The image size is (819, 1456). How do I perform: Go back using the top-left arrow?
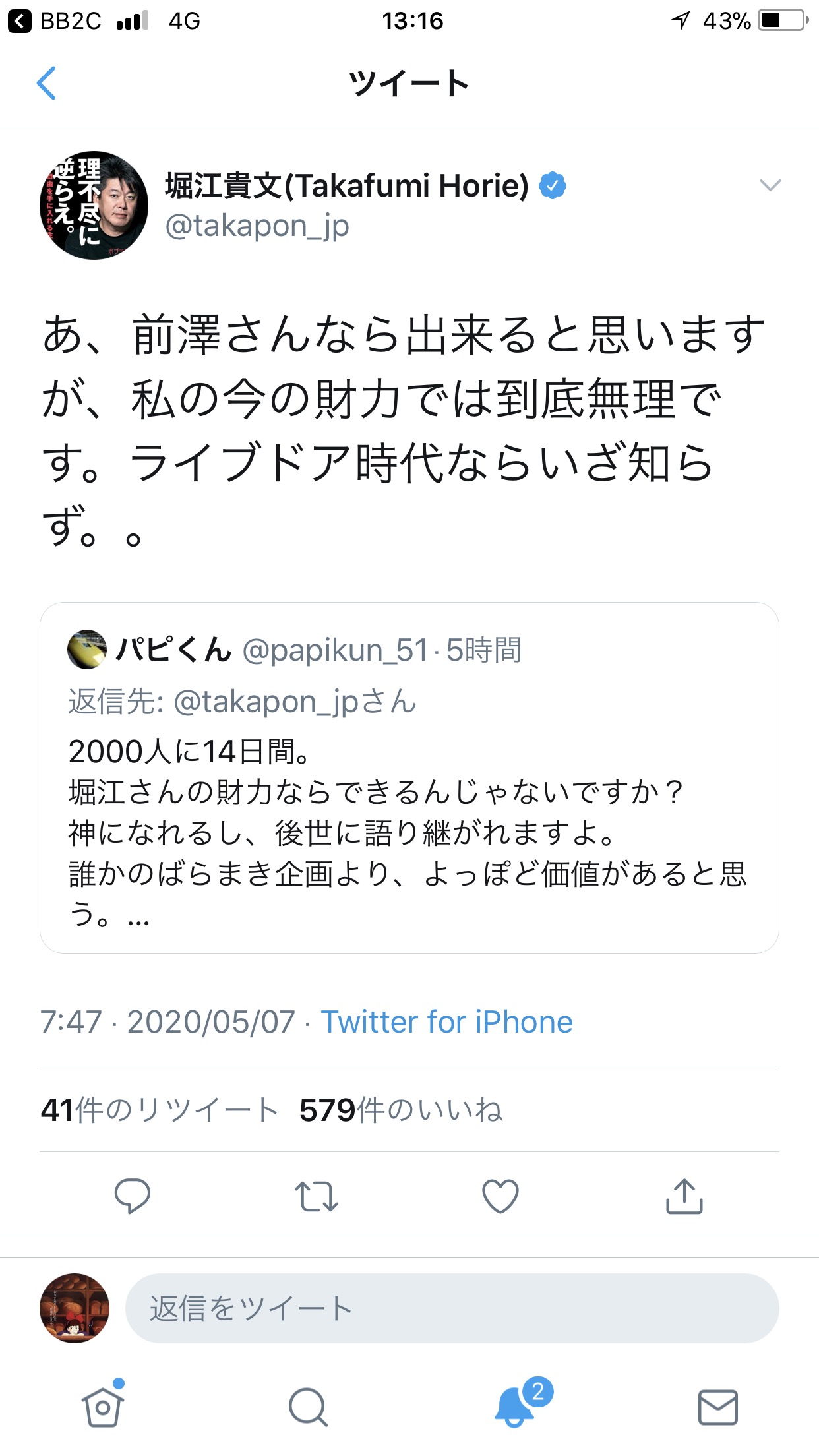pos(46,84)
